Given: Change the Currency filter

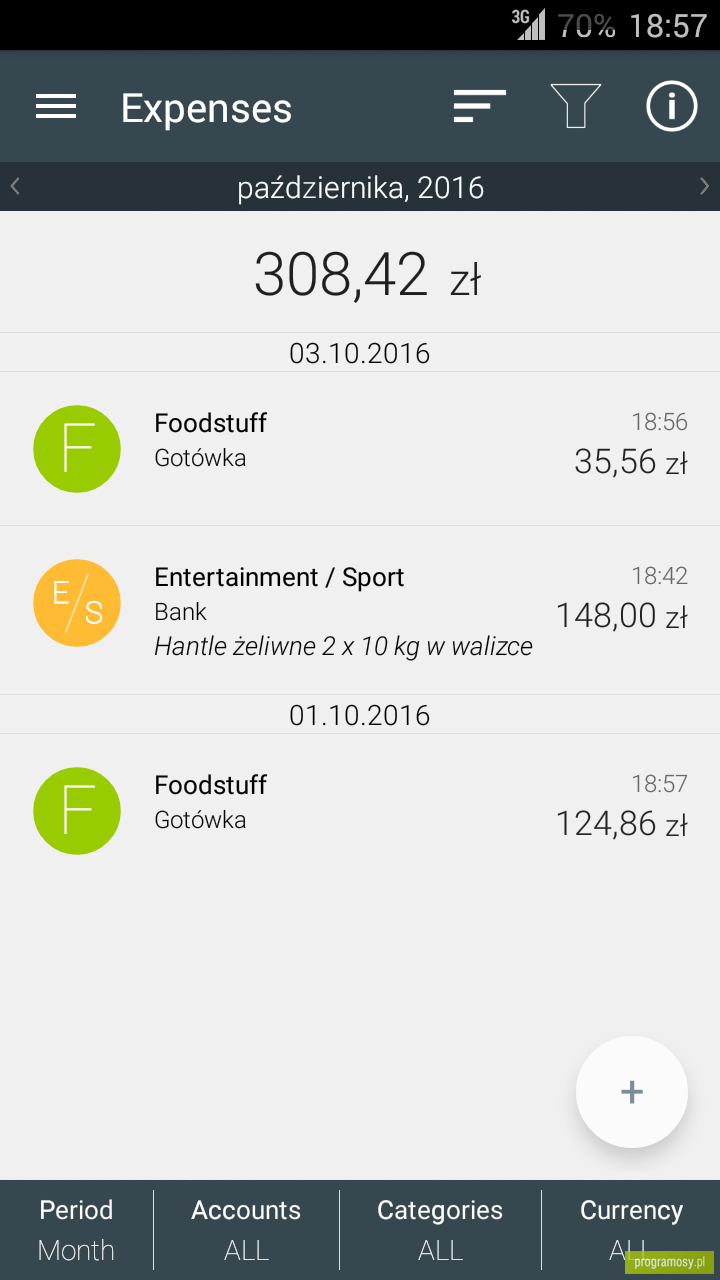Looking at the screenshot, I should [x=631, y=1230].
